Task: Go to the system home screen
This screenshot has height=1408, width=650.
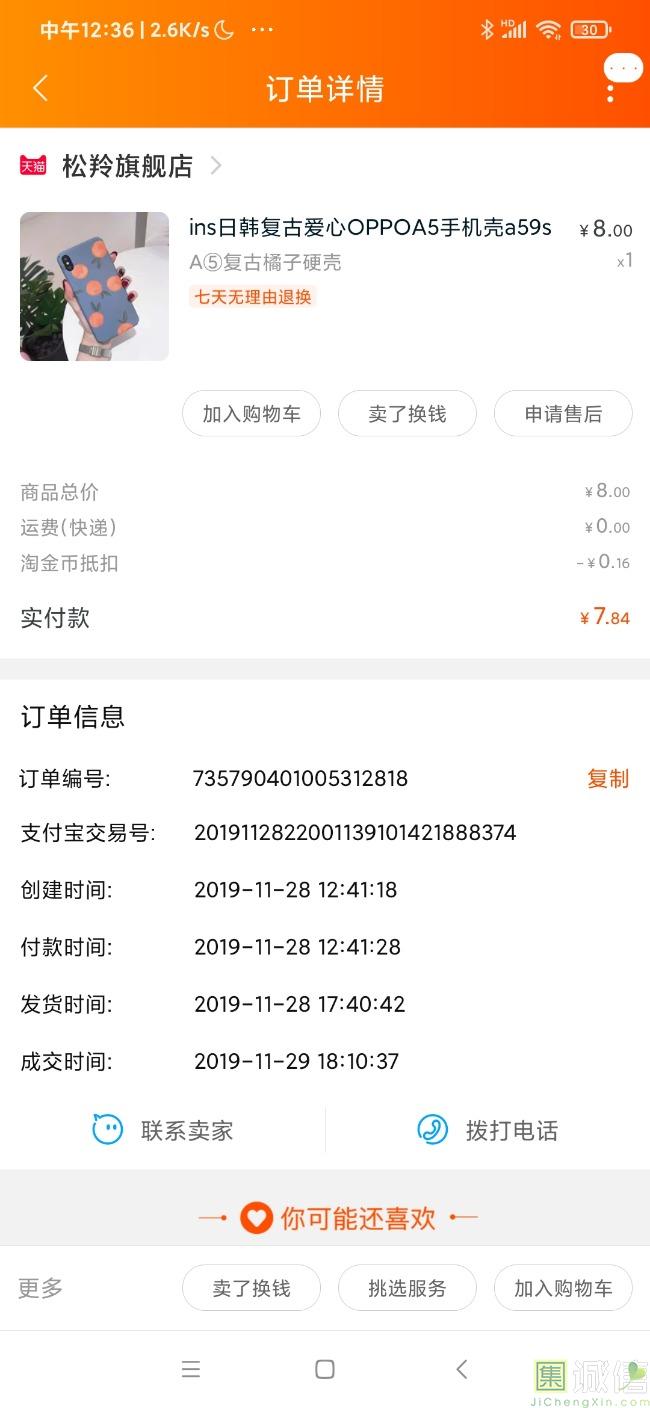Action: [325, 1369]
